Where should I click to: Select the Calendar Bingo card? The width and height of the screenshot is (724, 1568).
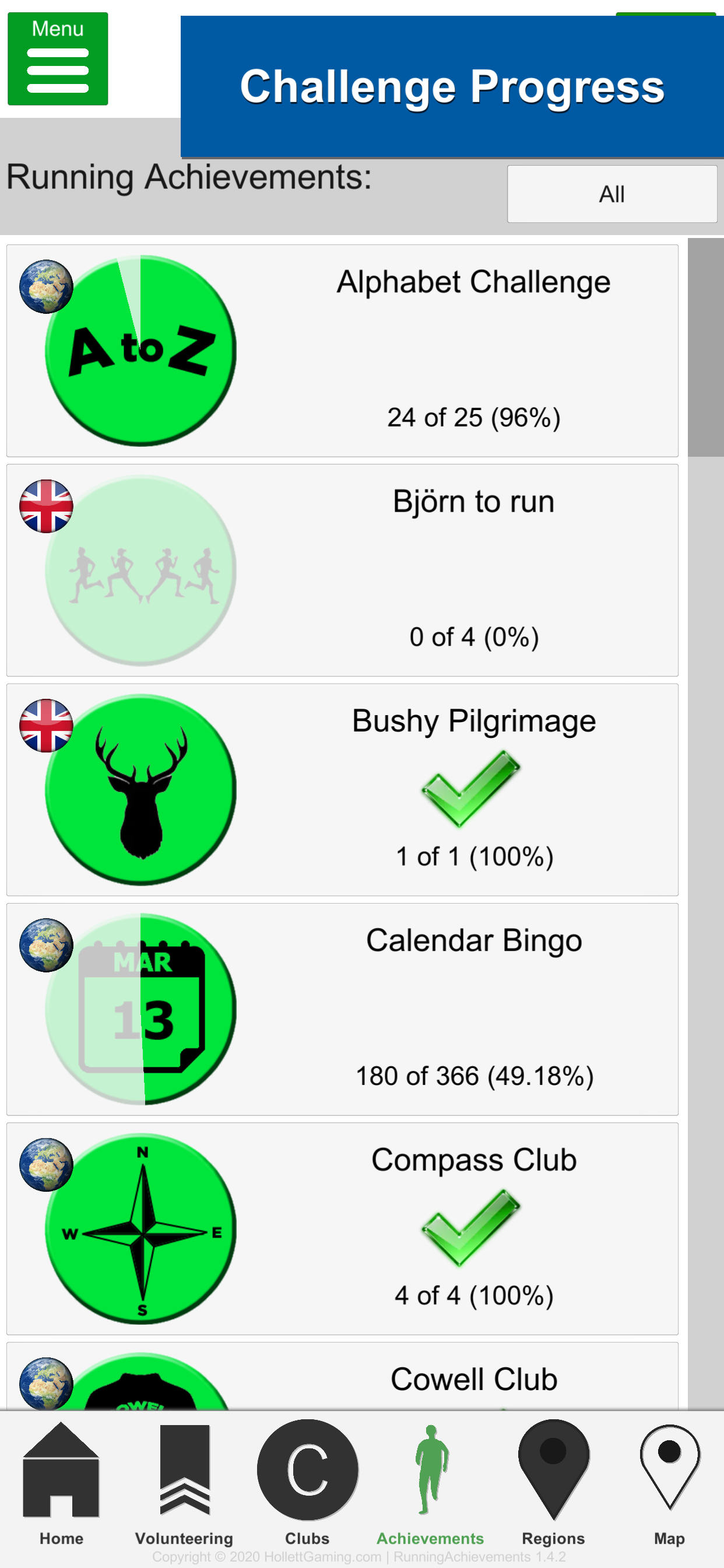342,1009
